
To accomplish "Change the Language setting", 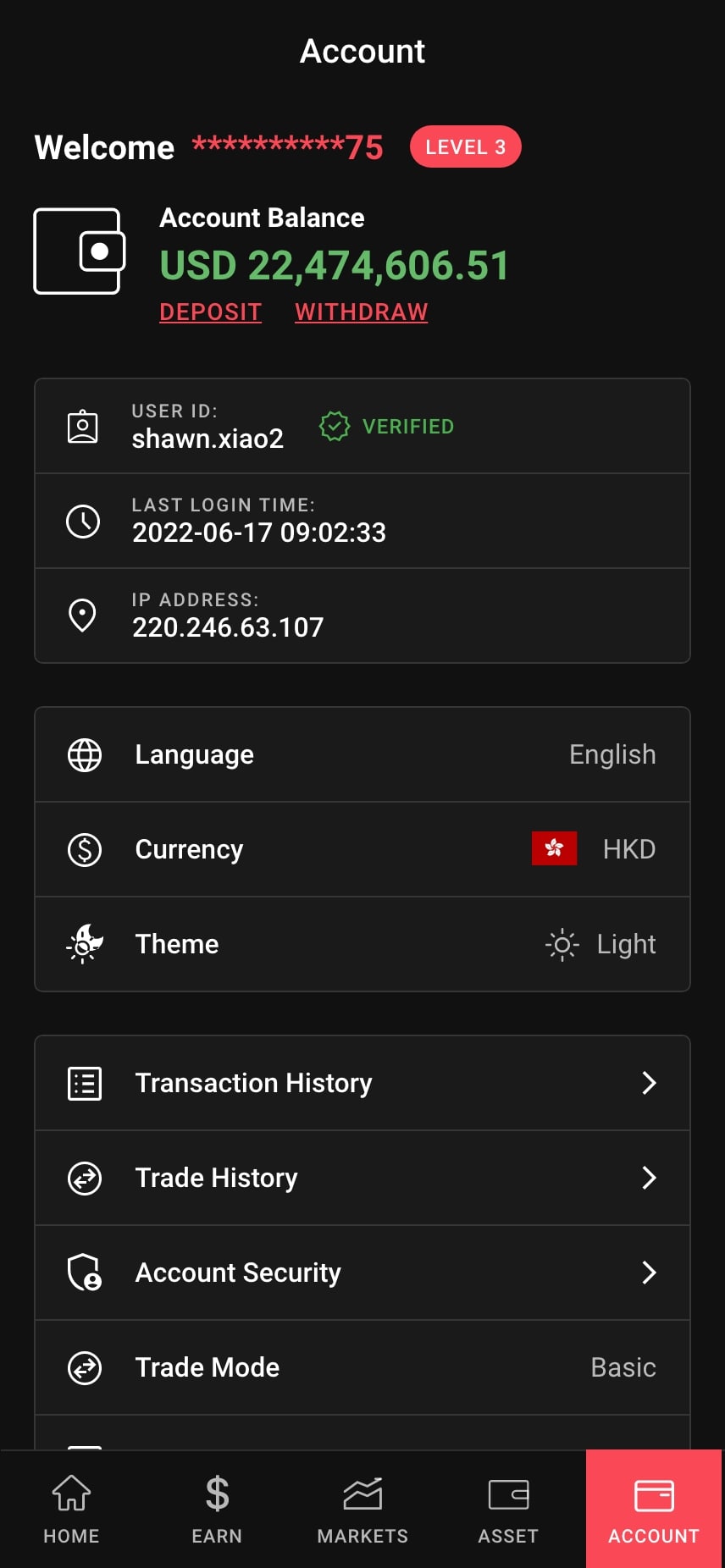I will pos(362,754).
